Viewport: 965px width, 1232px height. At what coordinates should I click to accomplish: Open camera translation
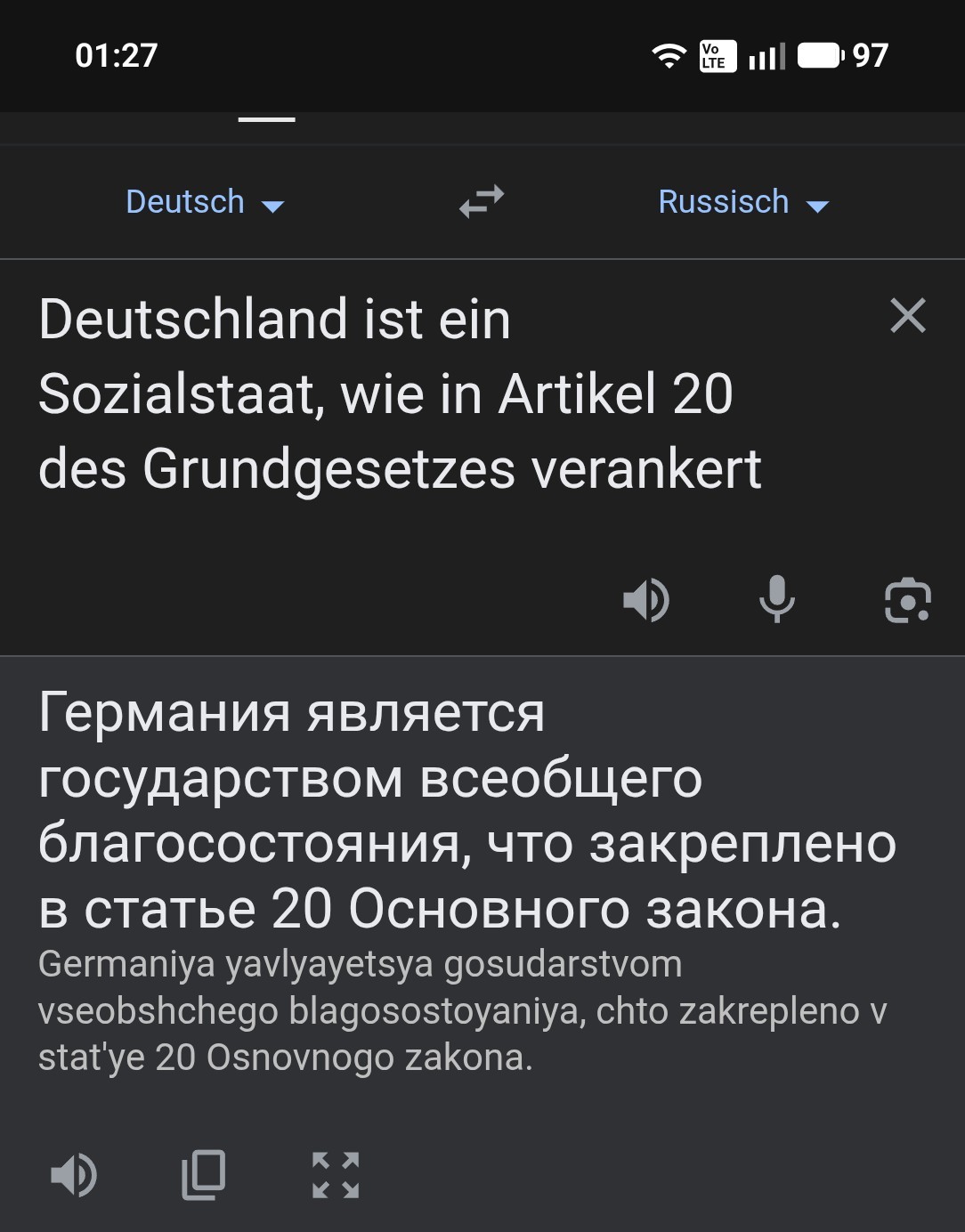point(907,600)
